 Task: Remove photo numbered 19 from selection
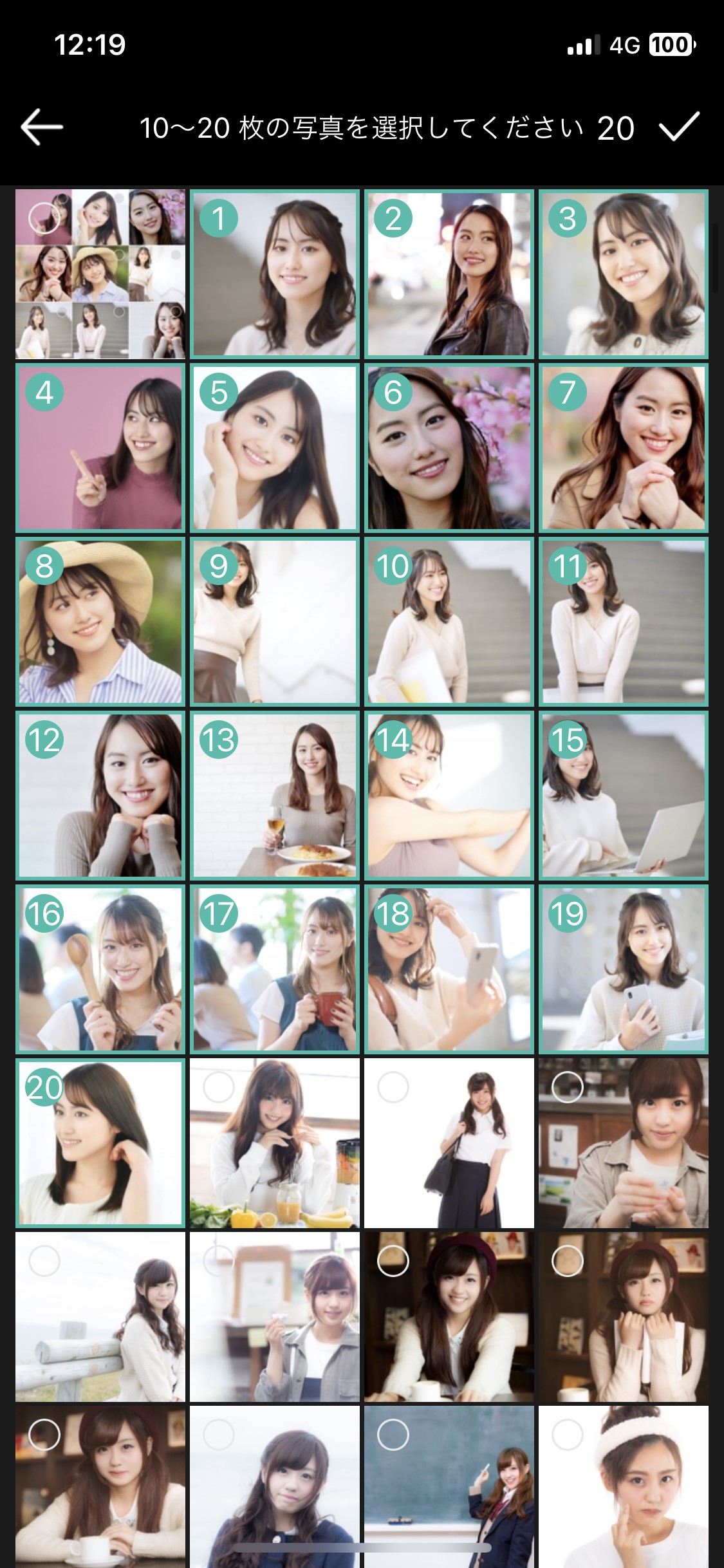(x=624, y=969)
